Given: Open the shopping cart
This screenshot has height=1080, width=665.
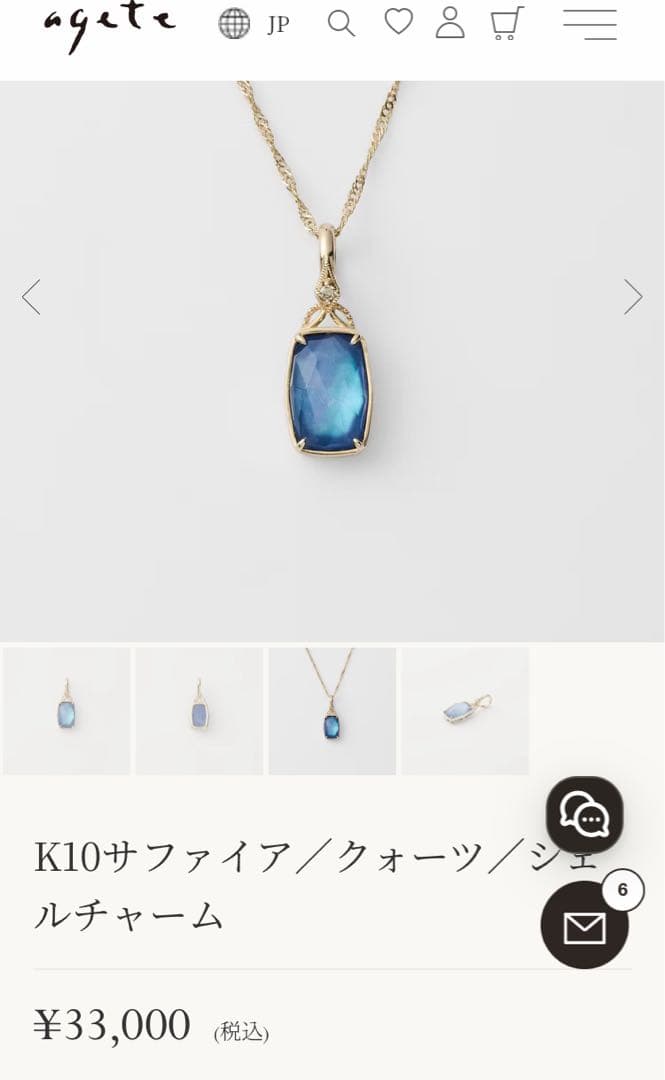Looking at the screenshot, I should [x=507, y=23].
